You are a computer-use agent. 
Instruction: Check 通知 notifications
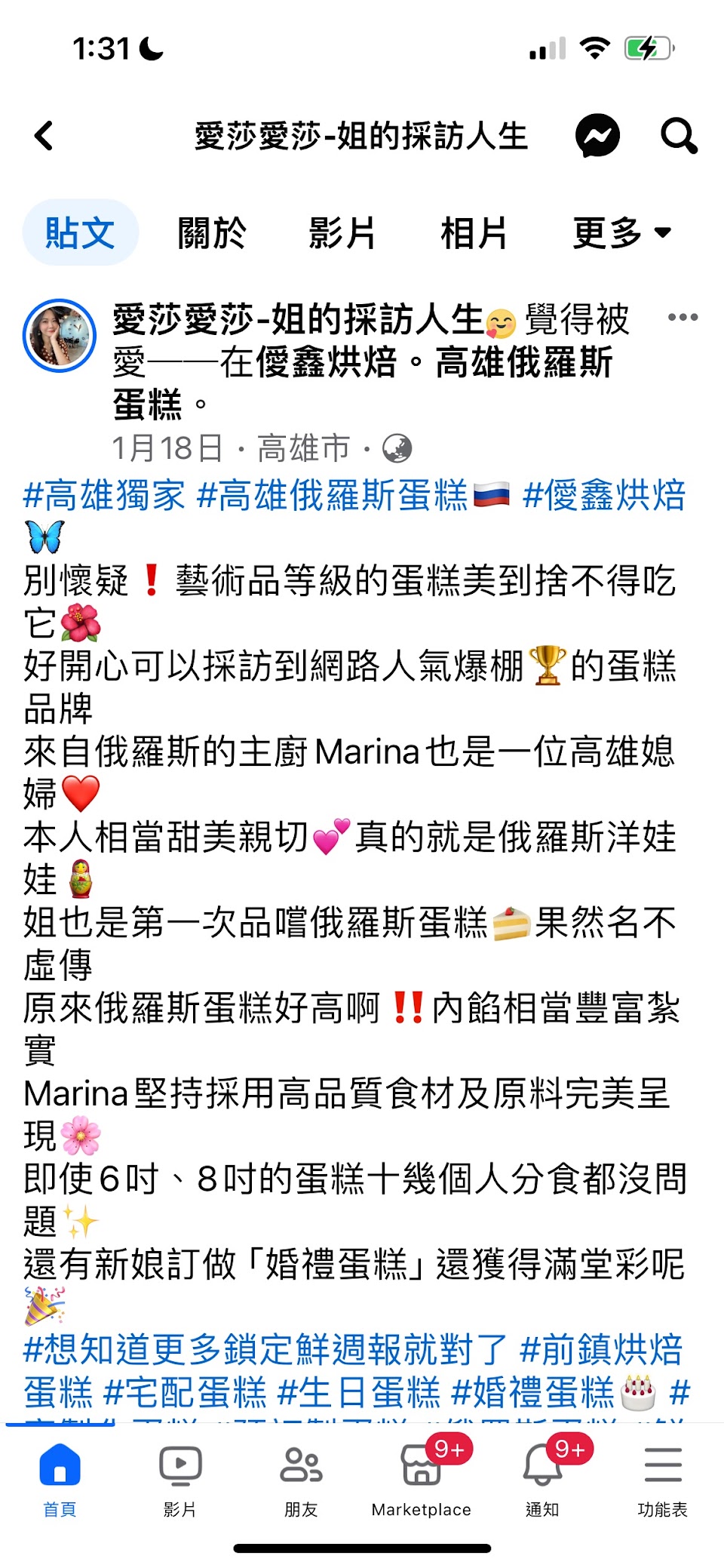[x=542, y=1479]
